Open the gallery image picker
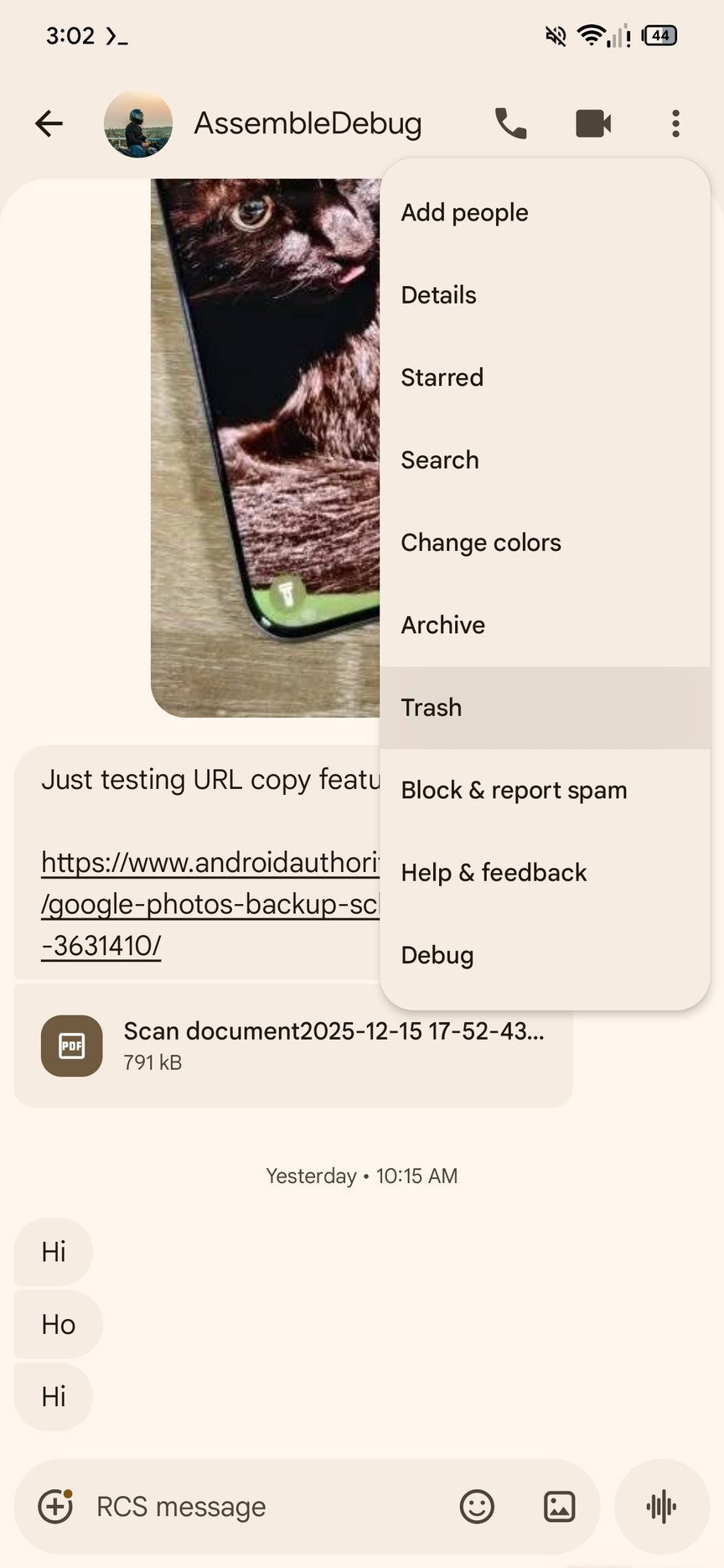Image resolution: width=724 pixels, height=1568 pixels. coord(559,1507)
